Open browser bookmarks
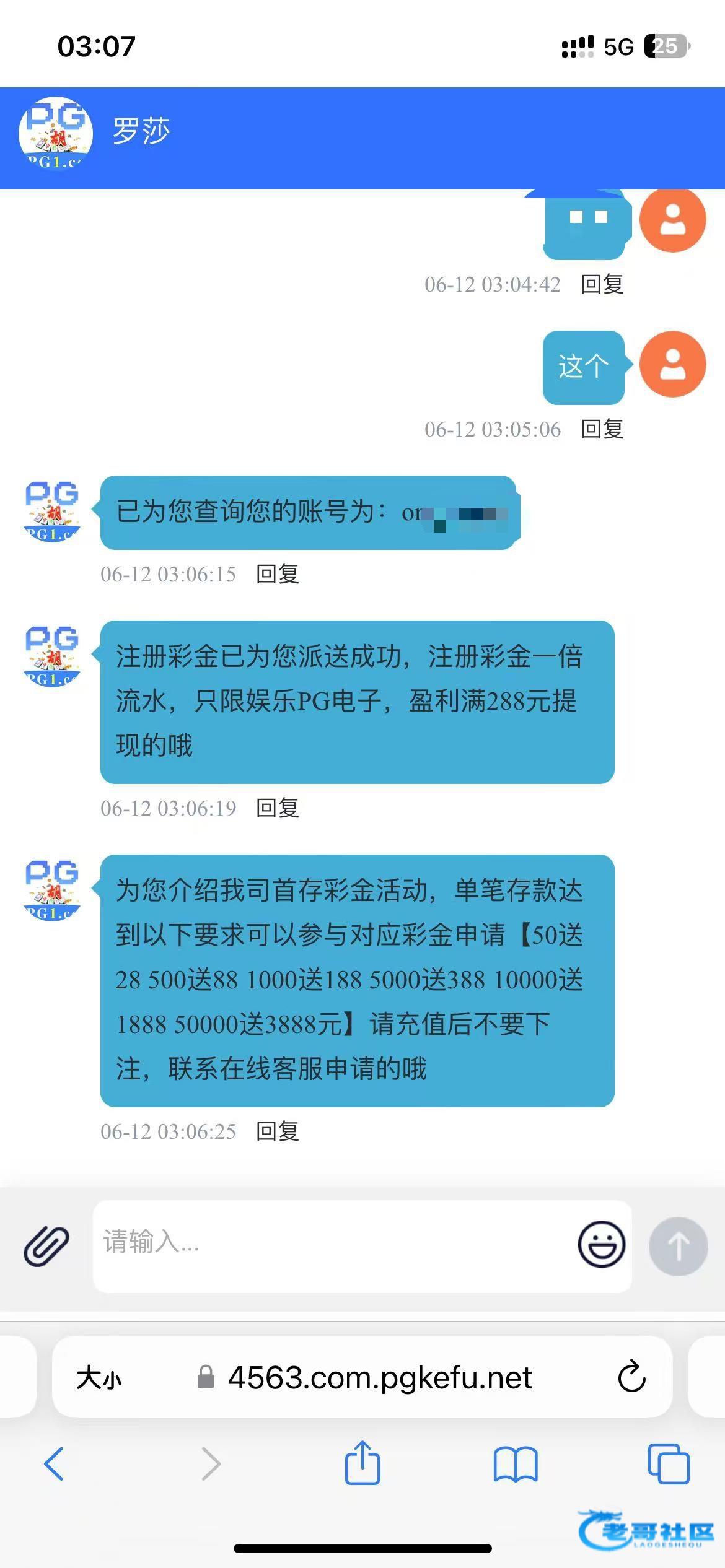Image resolution: width=725 pixels, height=1568 pixels. (x=516, y=1464)
